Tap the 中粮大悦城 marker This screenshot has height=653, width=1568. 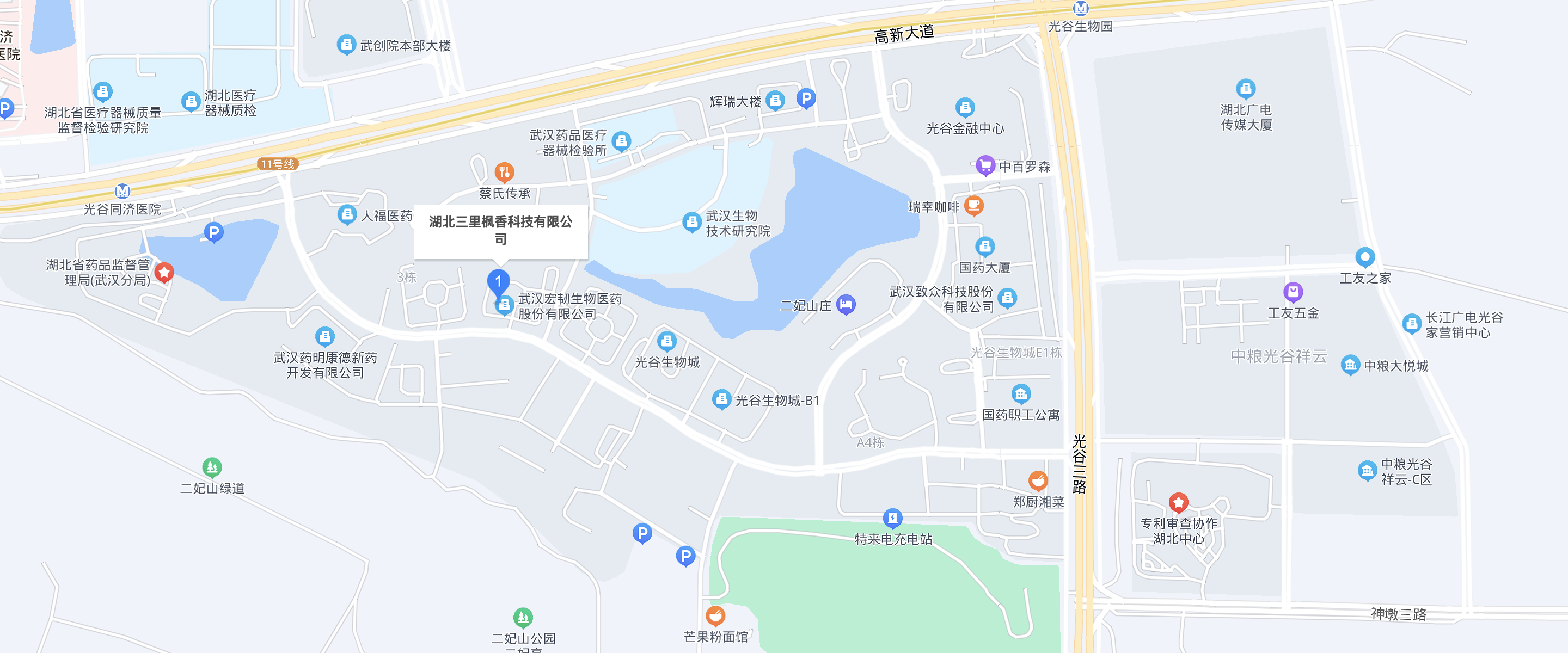(x=1350, y=365)
